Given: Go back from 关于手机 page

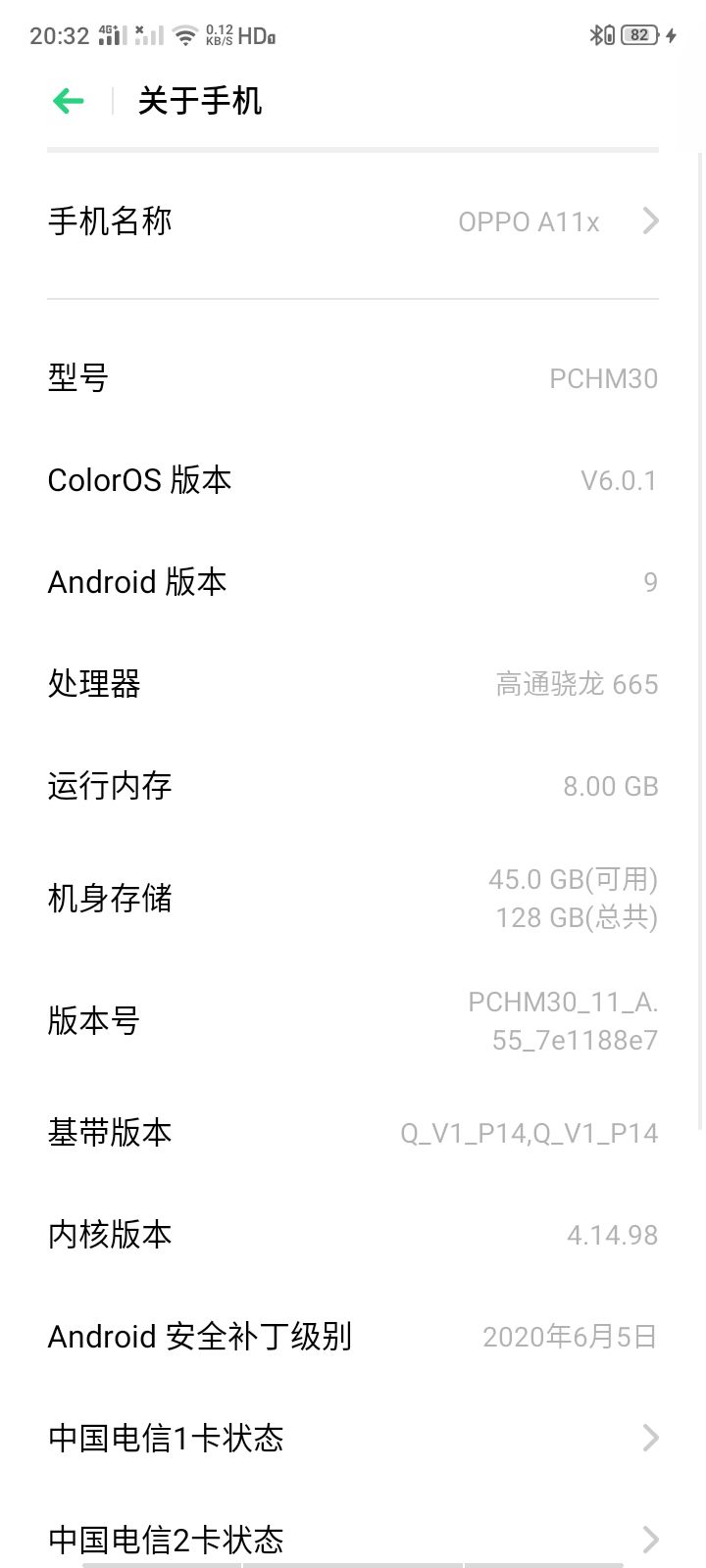Looking at the screenshot, I should 69,101.
